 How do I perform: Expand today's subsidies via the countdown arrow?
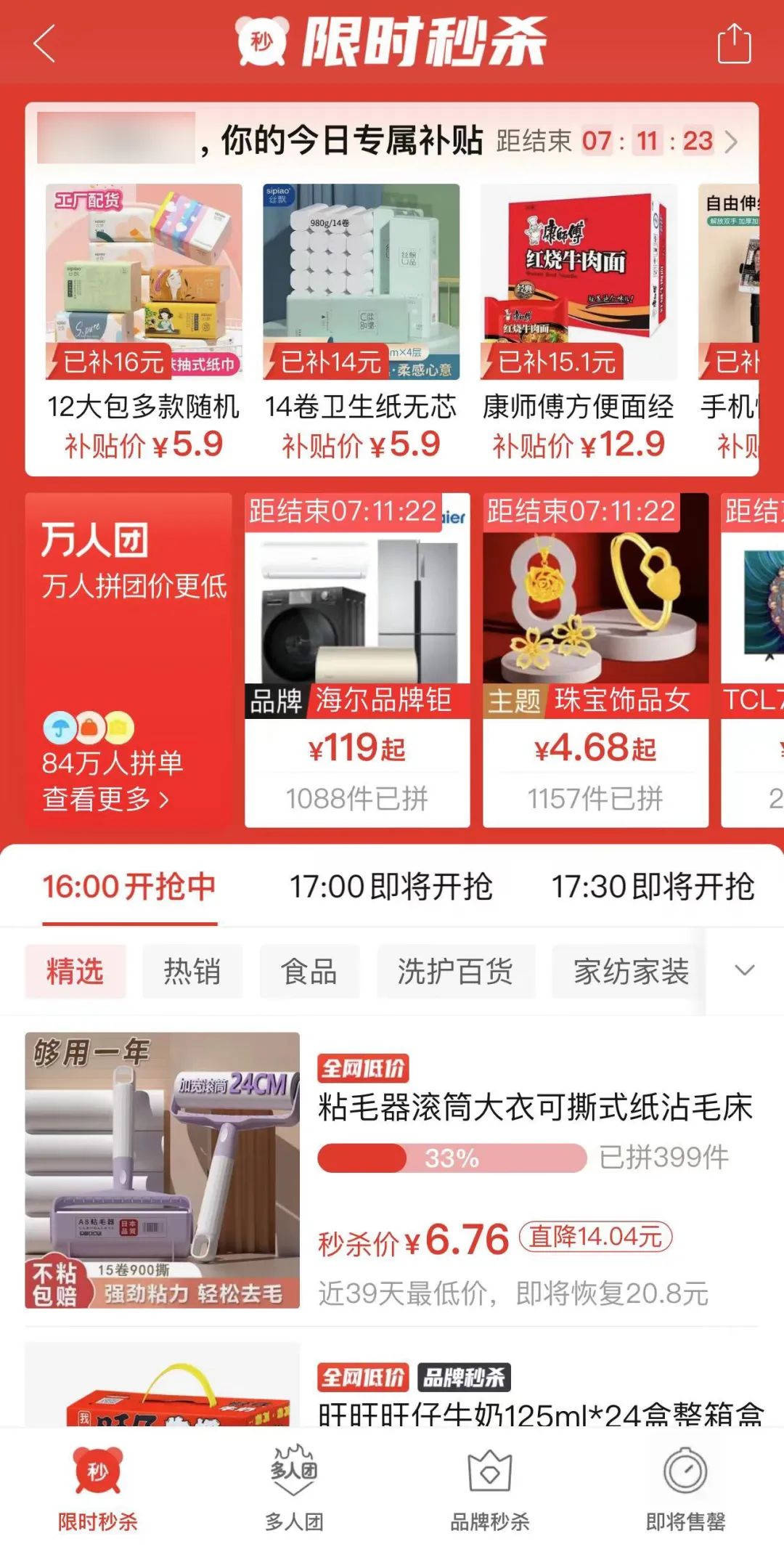tap(732, 142)
